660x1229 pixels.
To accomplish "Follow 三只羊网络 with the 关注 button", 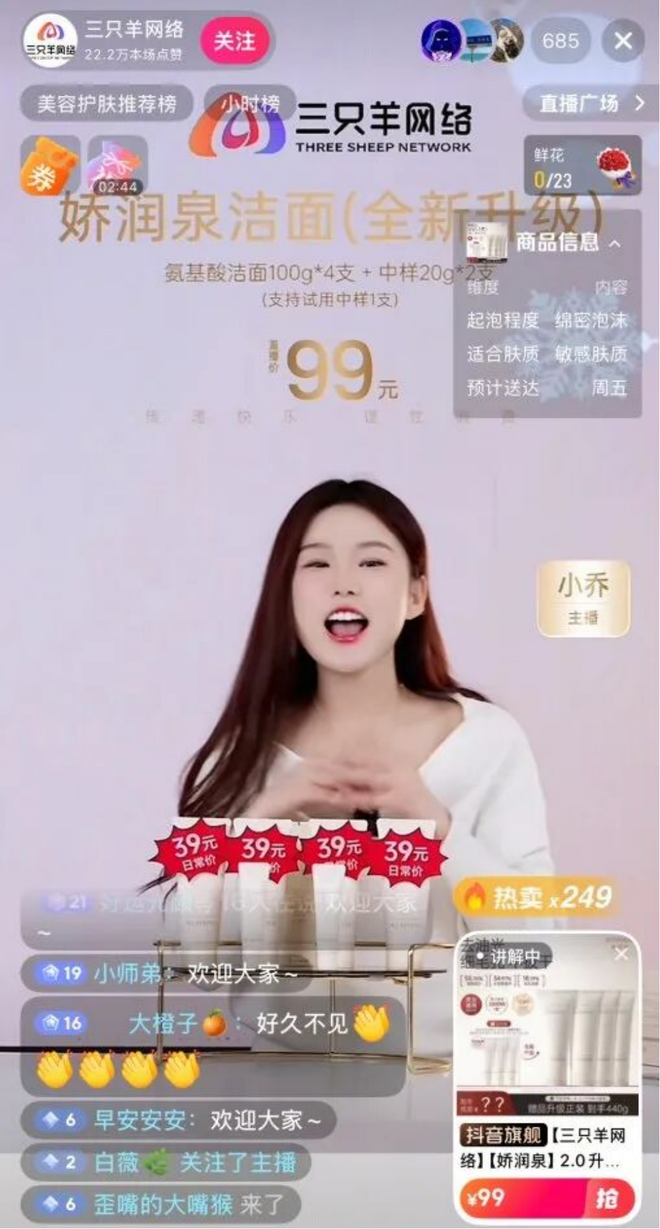I will (x=235, y=41).
